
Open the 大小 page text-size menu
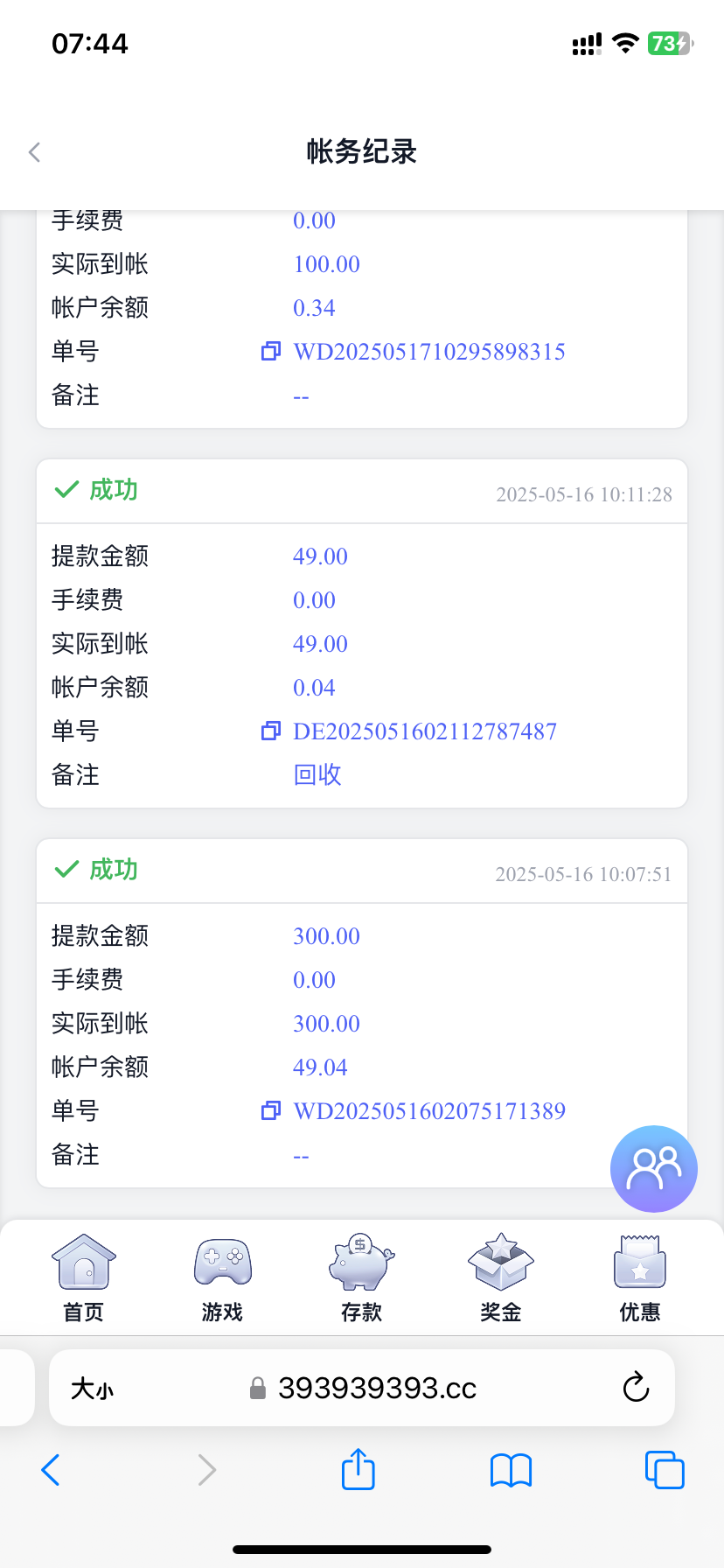[92, 1389]
